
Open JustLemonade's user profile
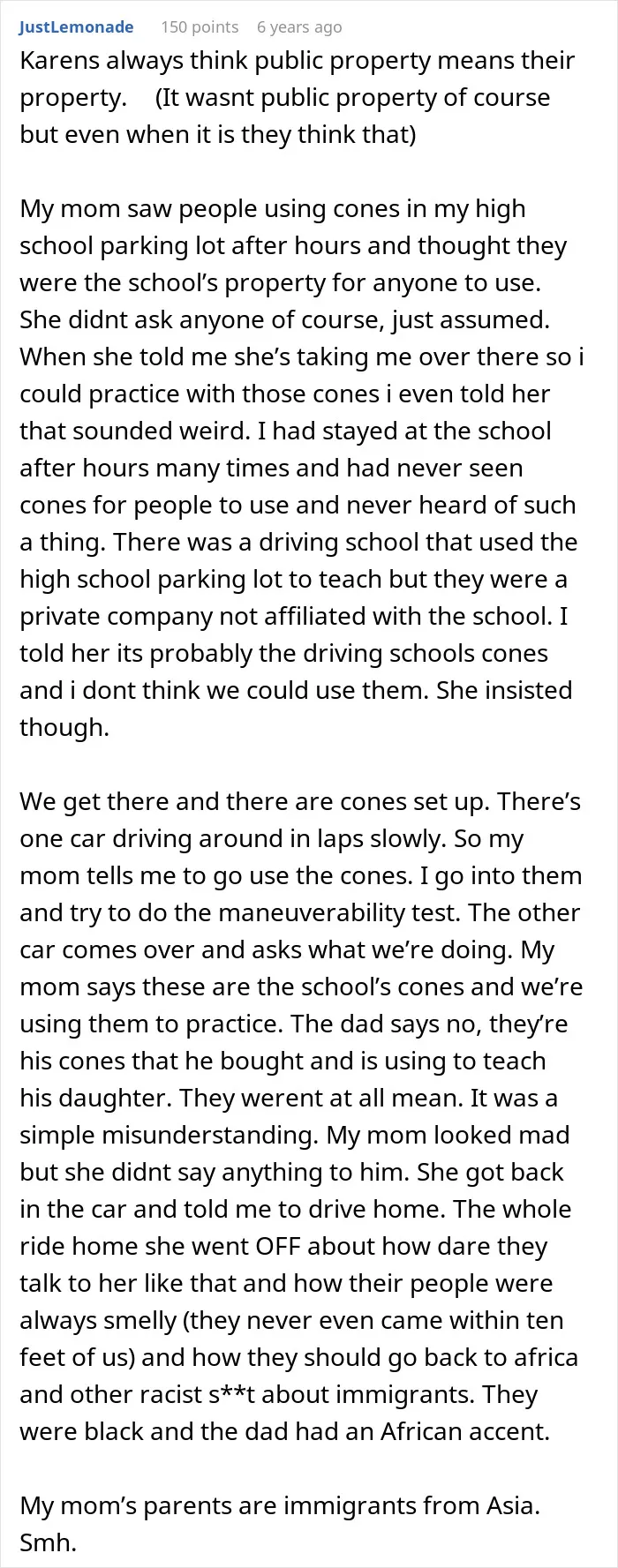tap(77, 26)
